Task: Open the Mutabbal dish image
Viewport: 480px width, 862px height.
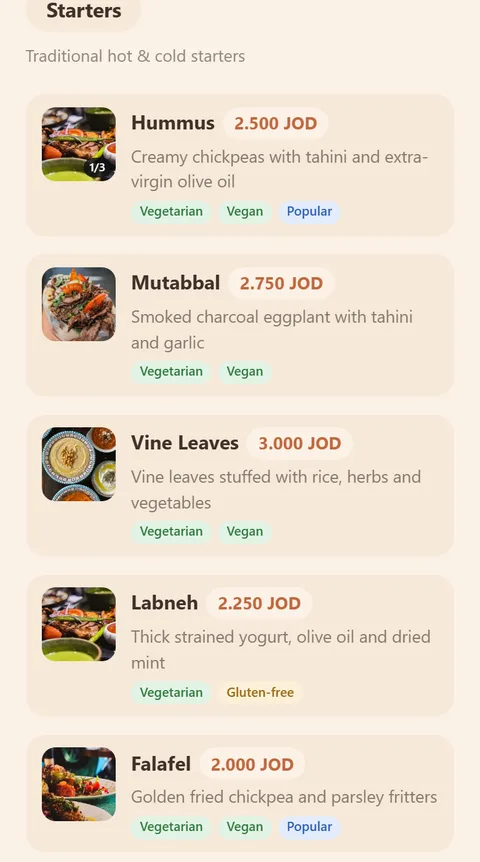Action: 79,304
